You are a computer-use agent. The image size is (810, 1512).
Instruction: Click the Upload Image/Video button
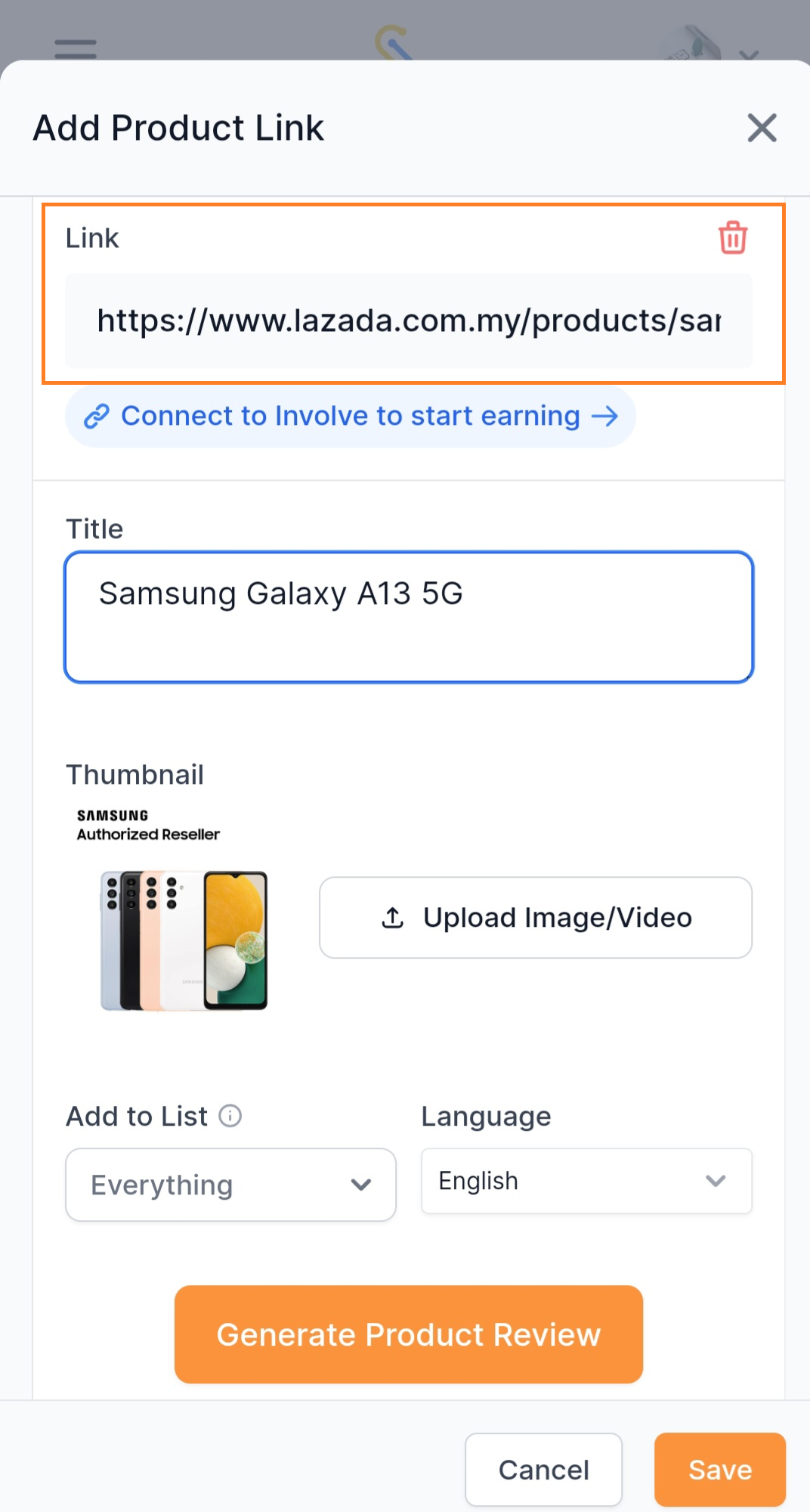[536, 917]
